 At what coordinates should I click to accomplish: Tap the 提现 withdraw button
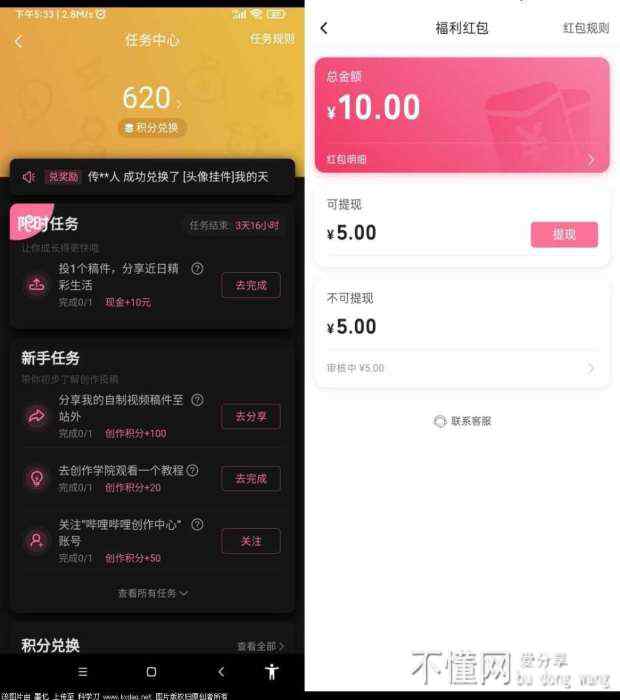564,234
